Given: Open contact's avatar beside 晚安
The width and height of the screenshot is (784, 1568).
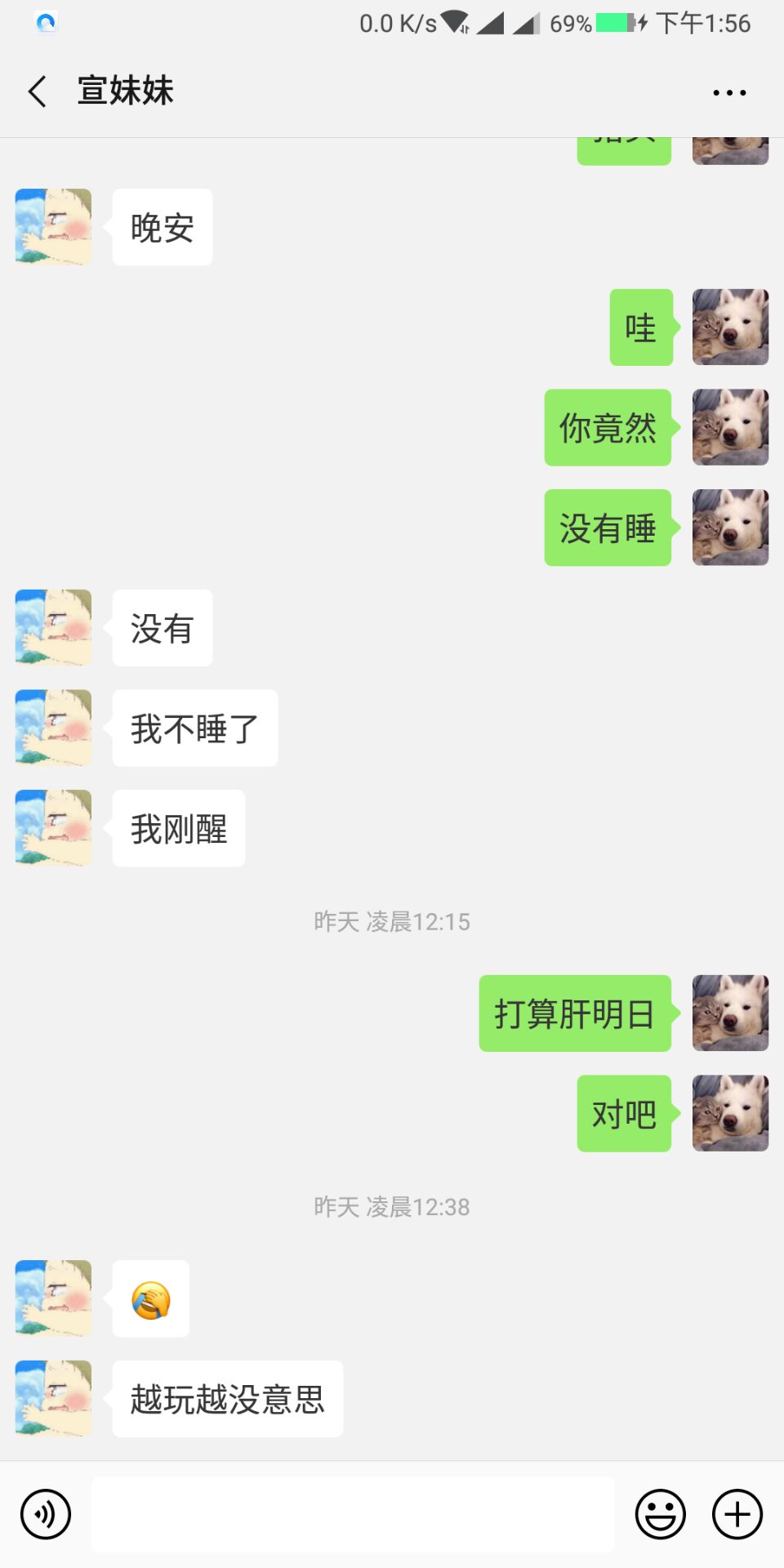Looking at the screenshot, I should coord(53,227).
